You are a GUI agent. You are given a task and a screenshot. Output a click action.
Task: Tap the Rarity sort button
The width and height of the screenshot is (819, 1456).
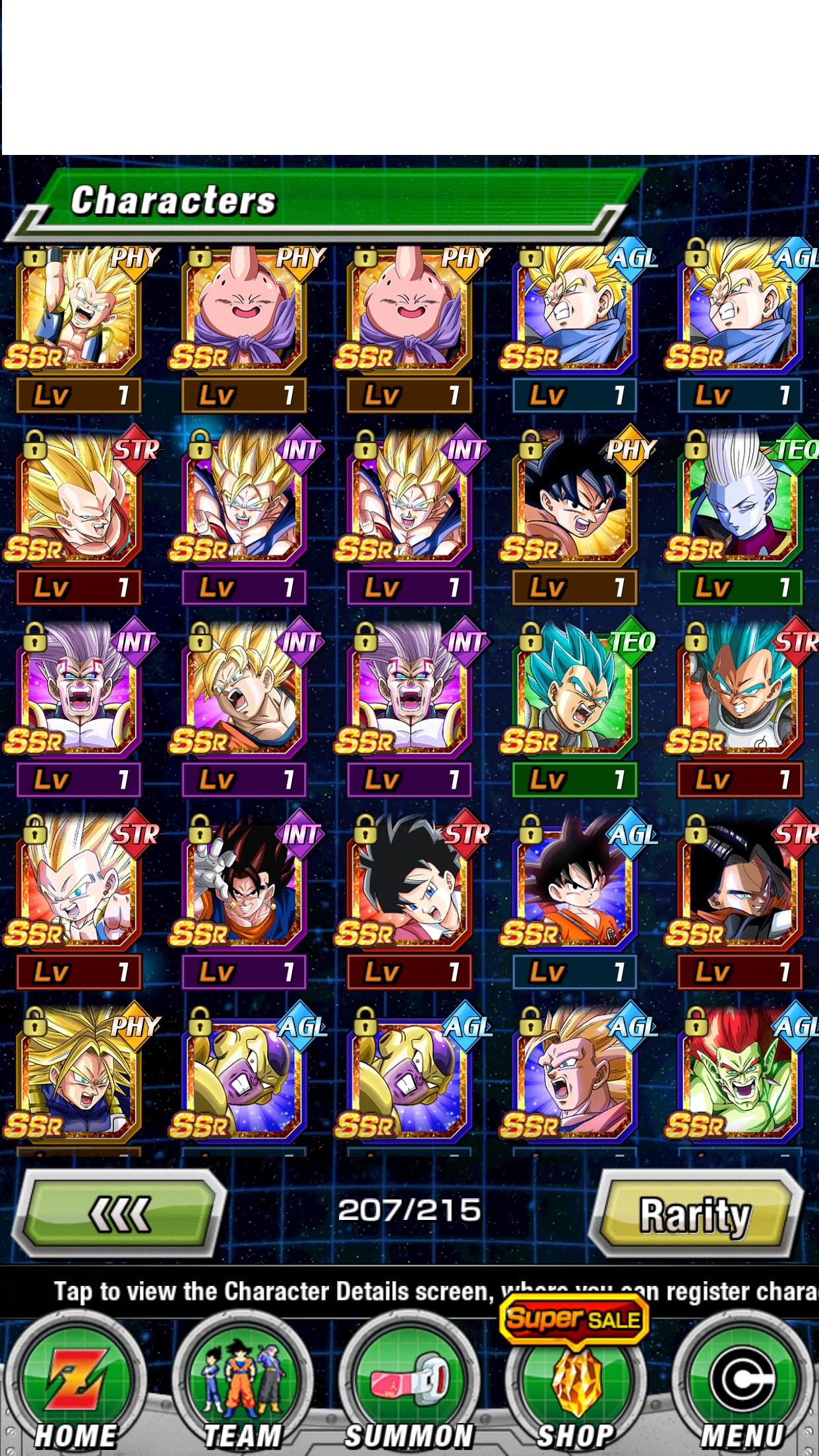tap(696, 1214)
